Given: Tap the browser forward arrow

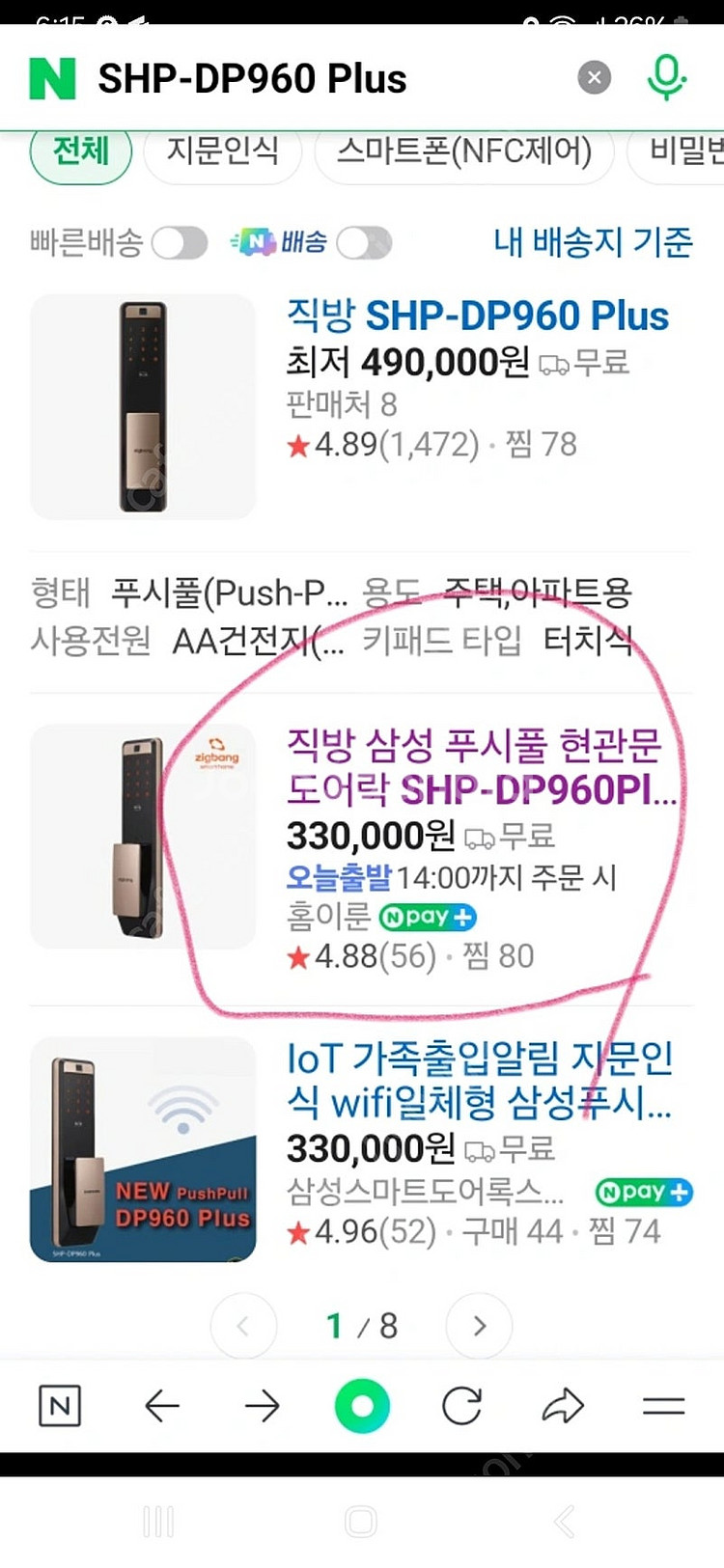Looking at the screenshot, I should click(262, 1407).
